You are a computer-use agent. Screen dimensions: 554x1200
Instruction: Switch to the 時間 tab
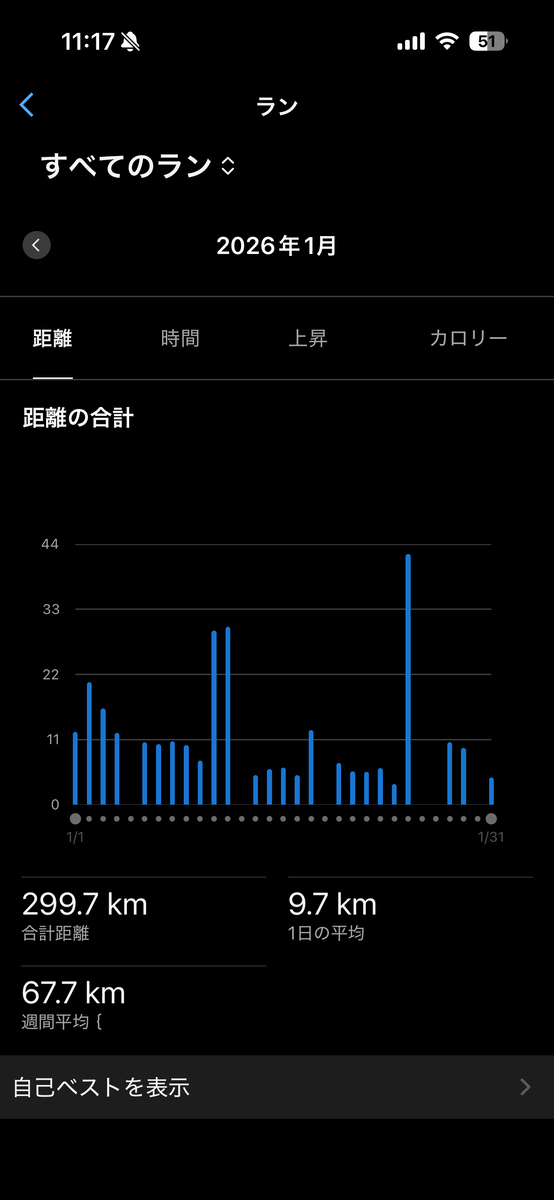point(180,338)
